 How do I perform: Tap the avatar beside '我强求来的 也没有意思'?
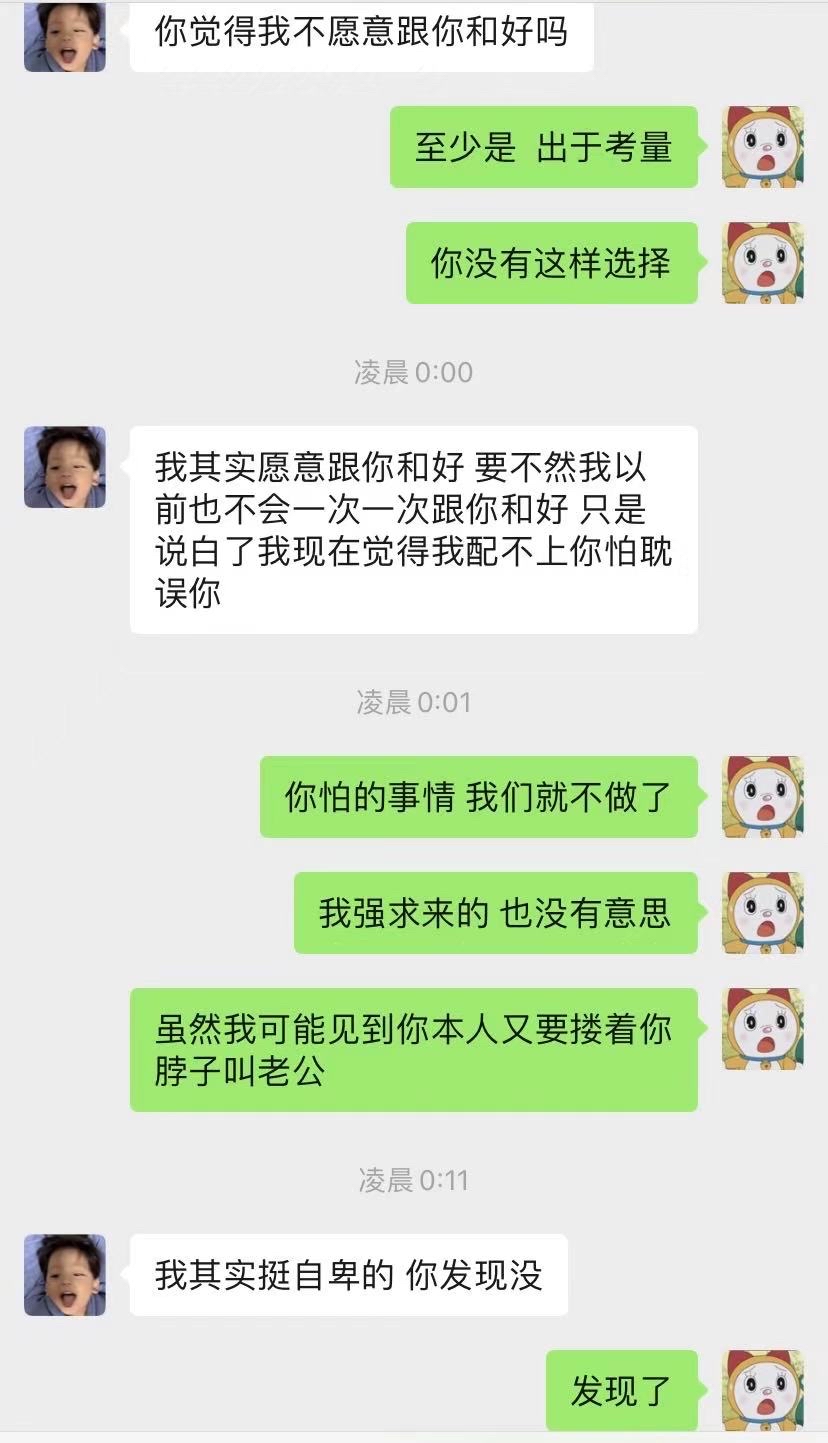[x=763, y=913]
